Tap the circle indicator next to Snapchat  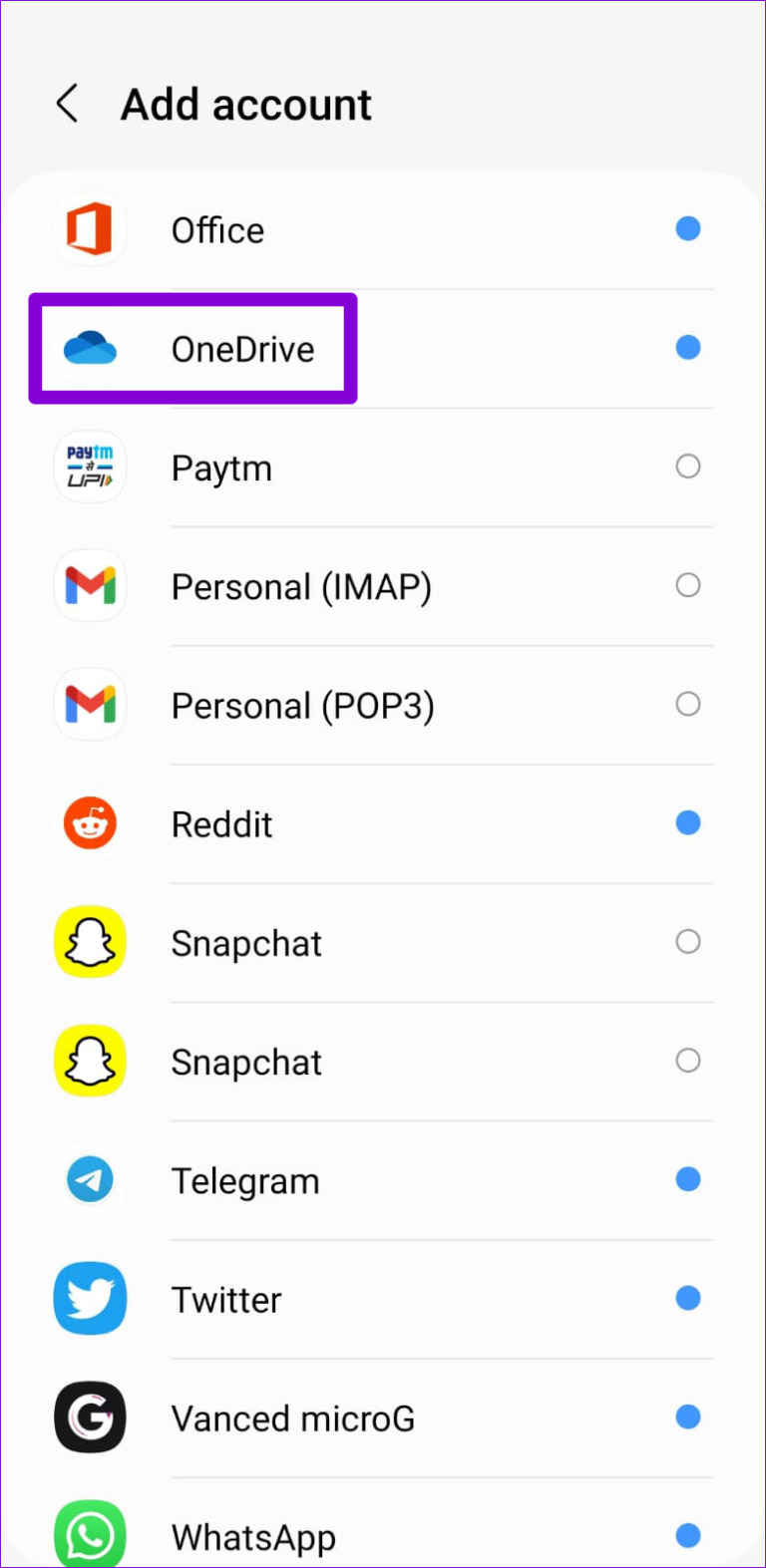[x=688, y=941]
